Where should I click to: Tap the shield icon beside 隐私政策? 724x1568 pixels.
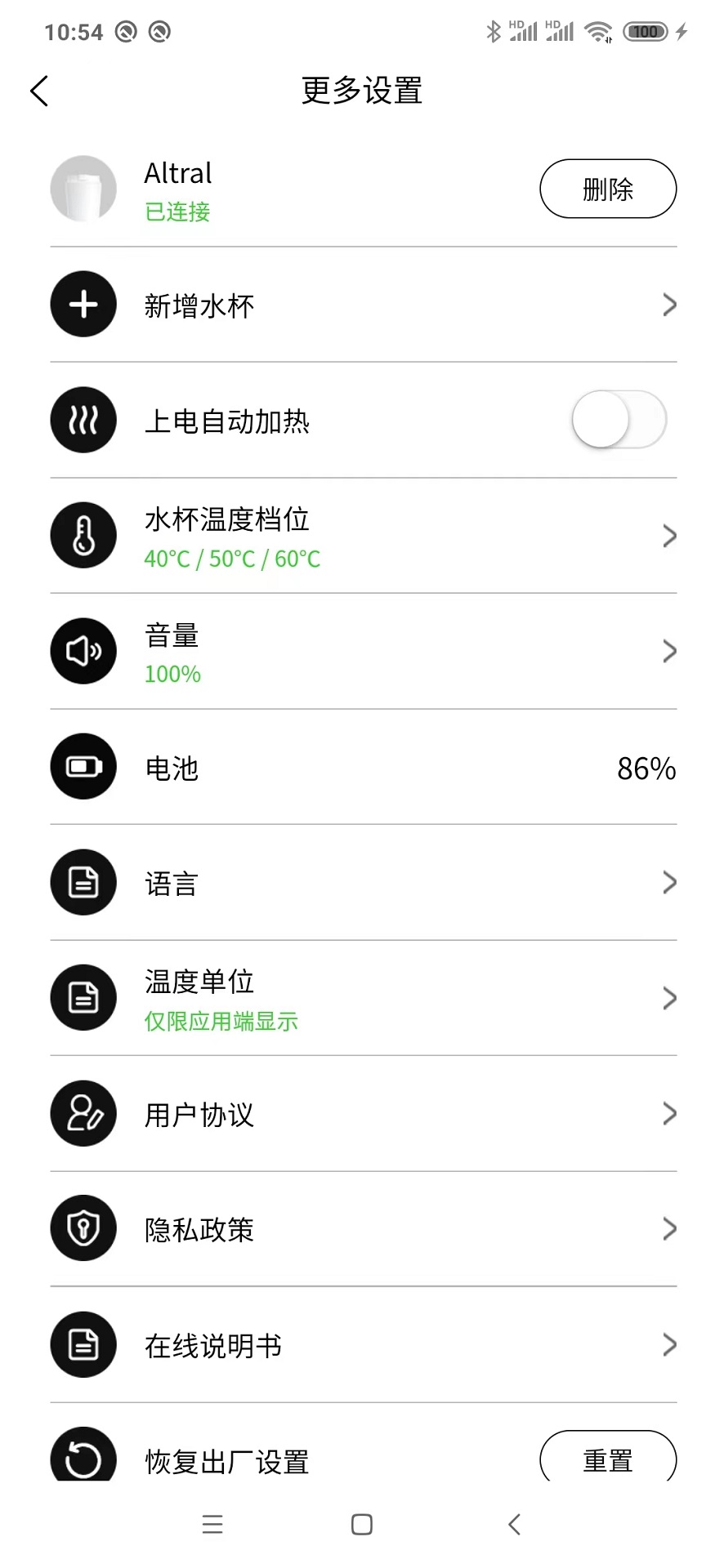coord(83,1229)
